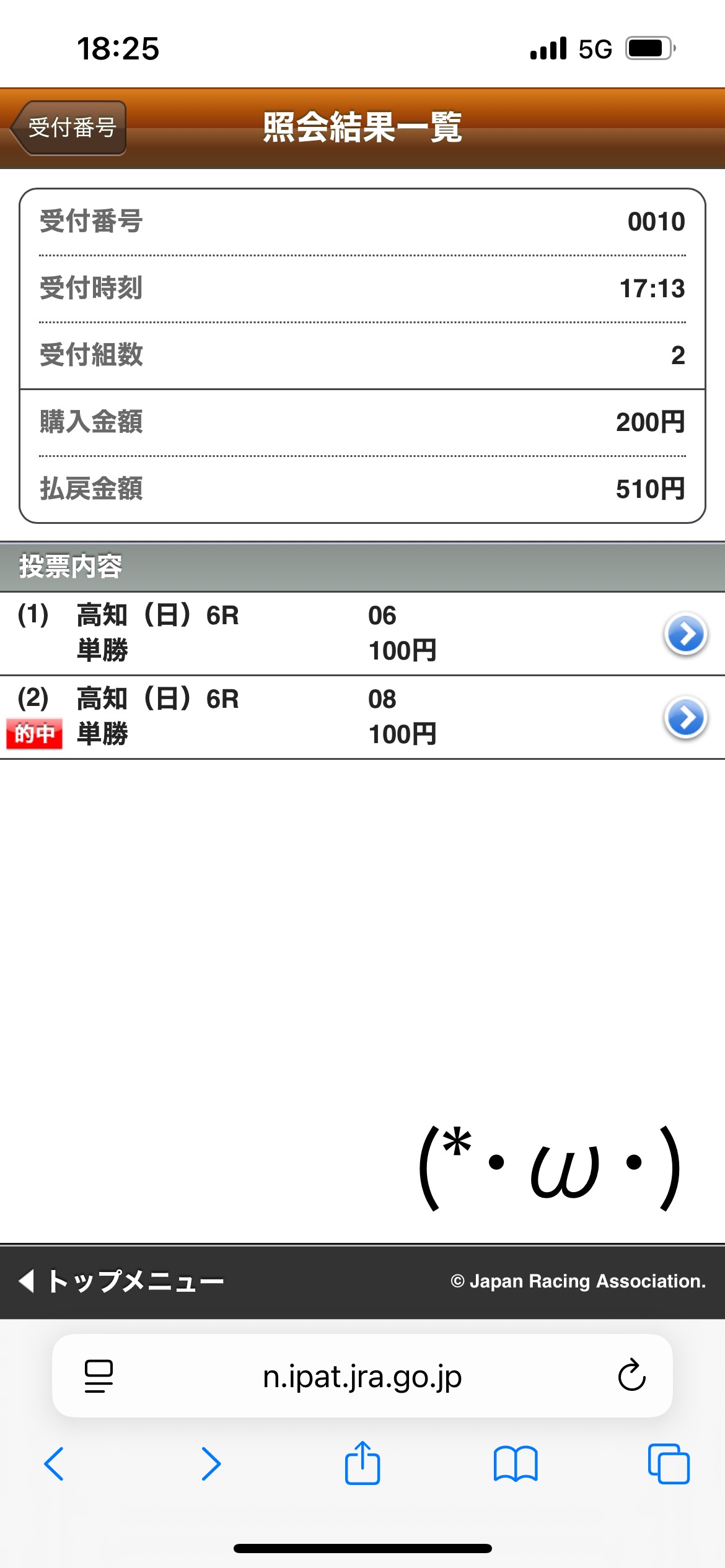Viewport: 725px width, 1568px height.
Task: Share this page
Action: (x=362, y=1463)
